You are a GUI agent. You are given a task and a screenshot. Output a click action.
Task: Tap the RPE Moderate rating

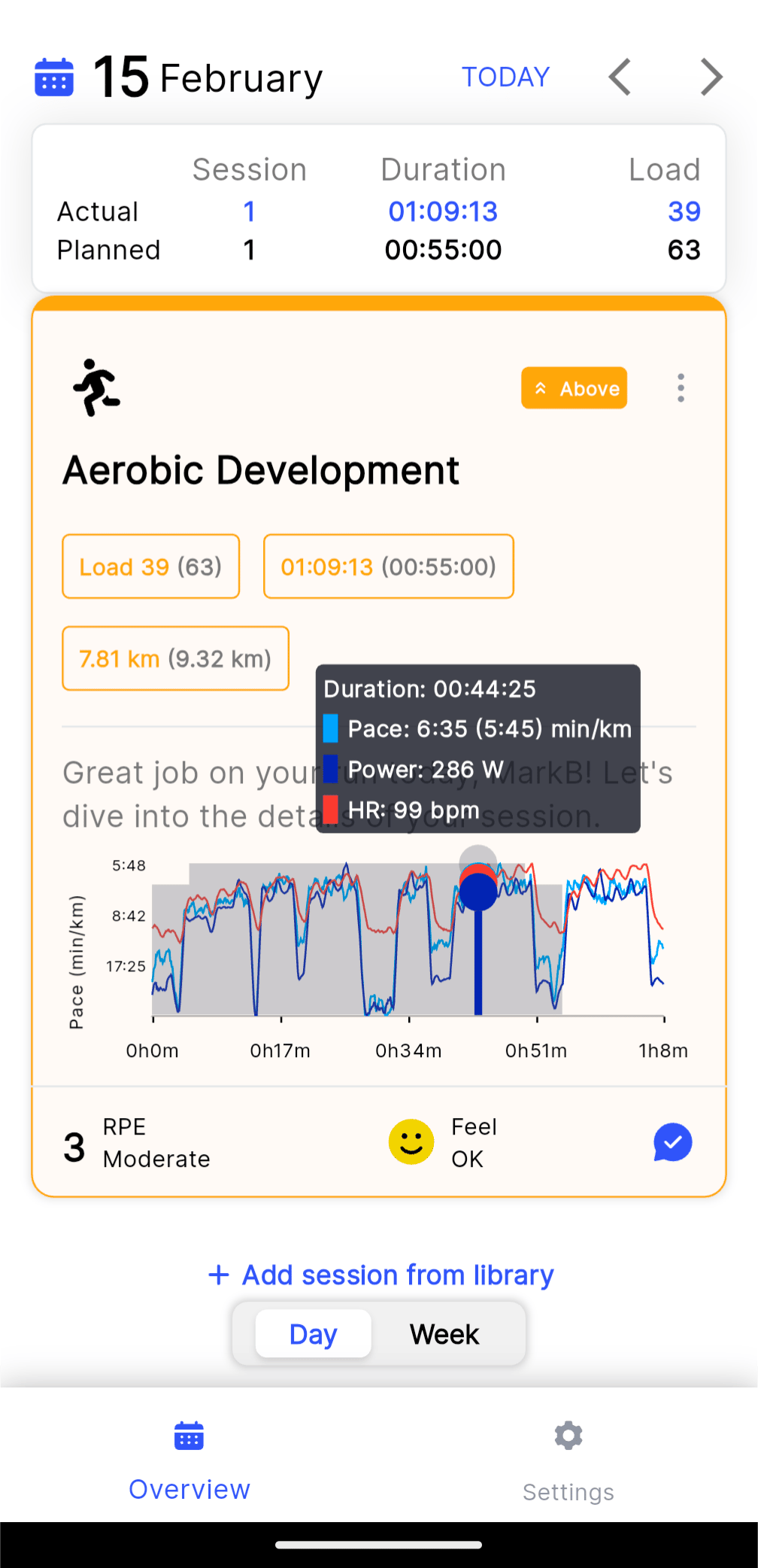click(x=137, y=1143)
